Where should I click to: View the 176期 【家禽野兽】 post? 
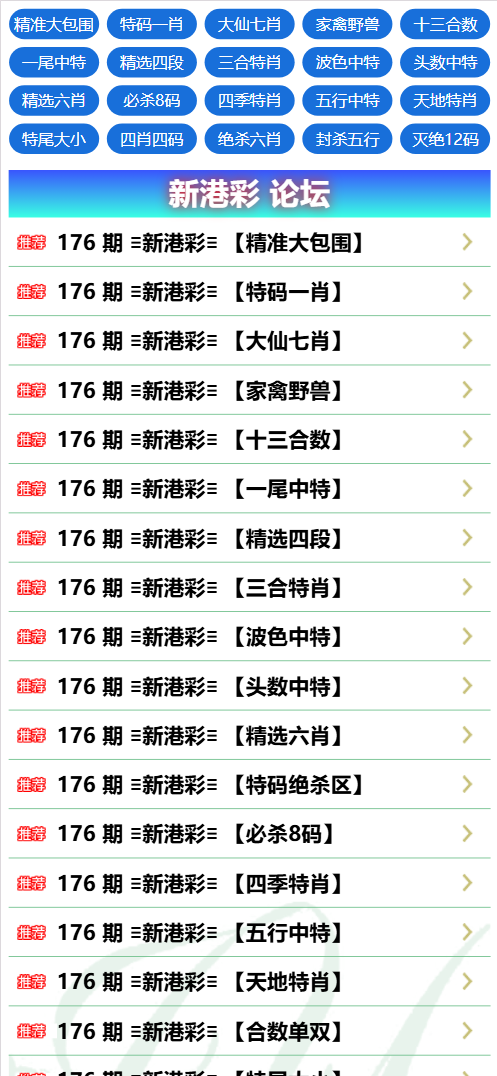point(249,390)
